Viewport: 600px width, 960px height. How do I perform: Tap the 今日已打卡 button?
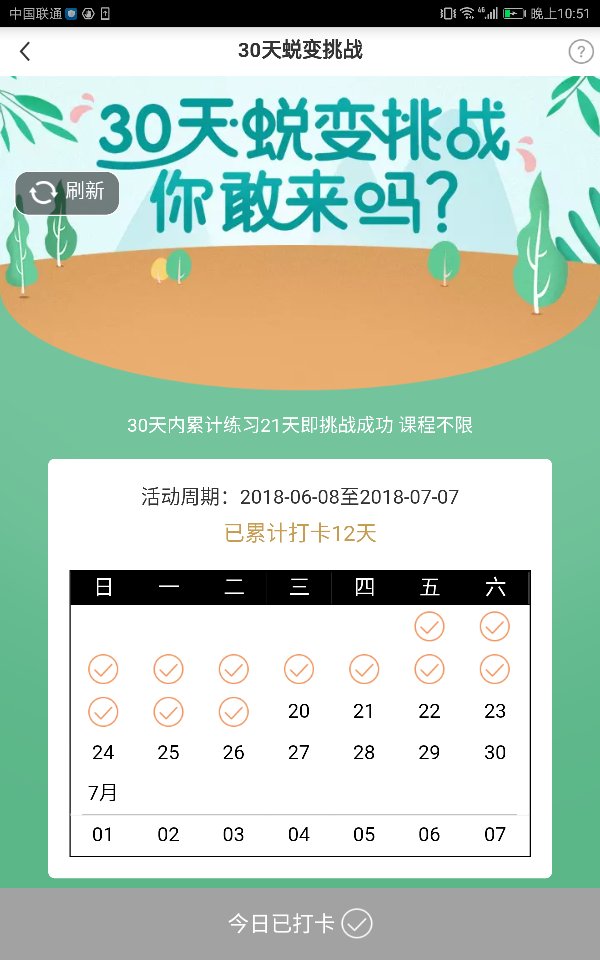(300, 923)
